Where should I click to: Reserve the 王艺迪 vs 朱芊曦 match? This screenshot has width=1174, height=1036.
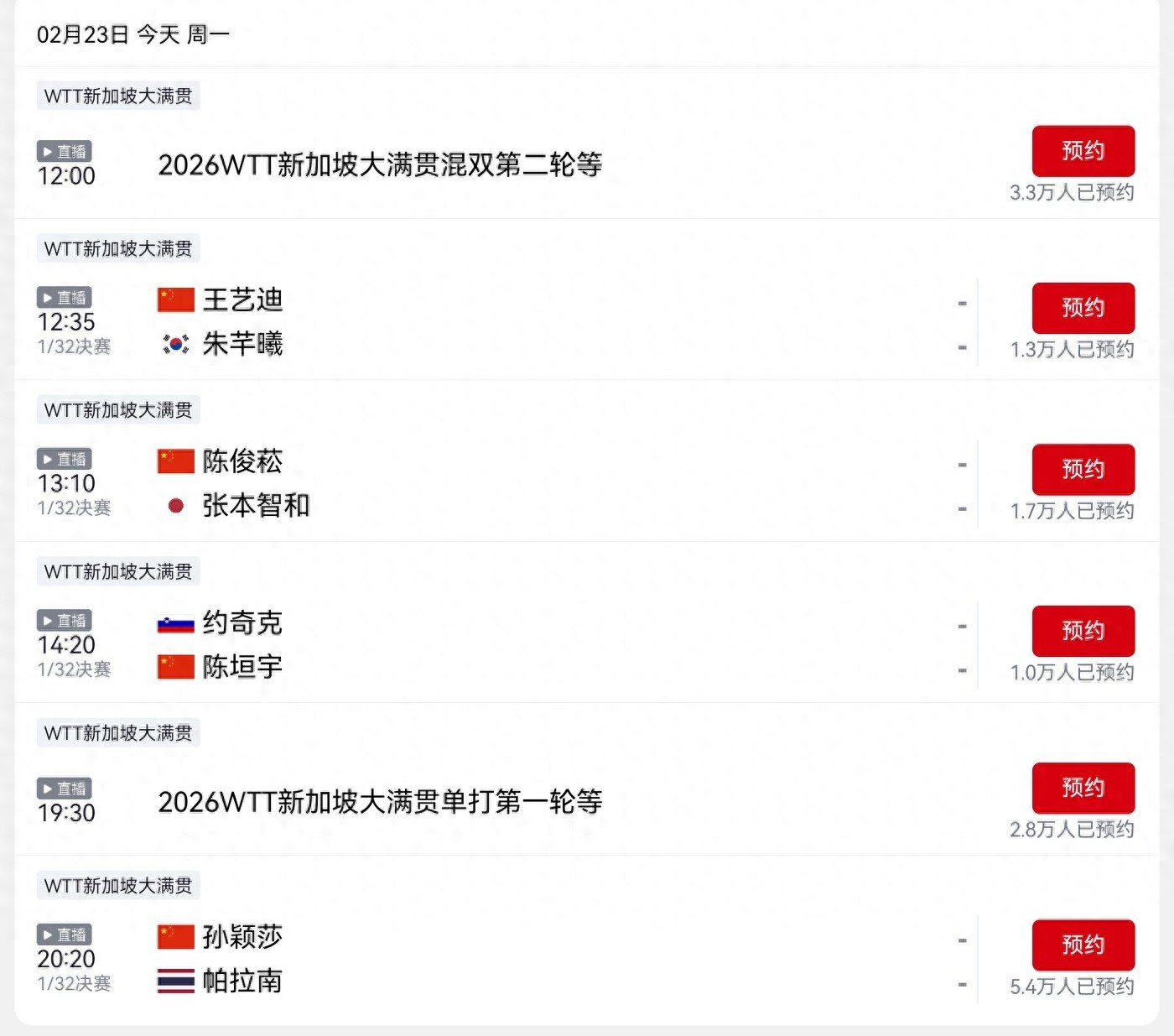pos(1083,308)
